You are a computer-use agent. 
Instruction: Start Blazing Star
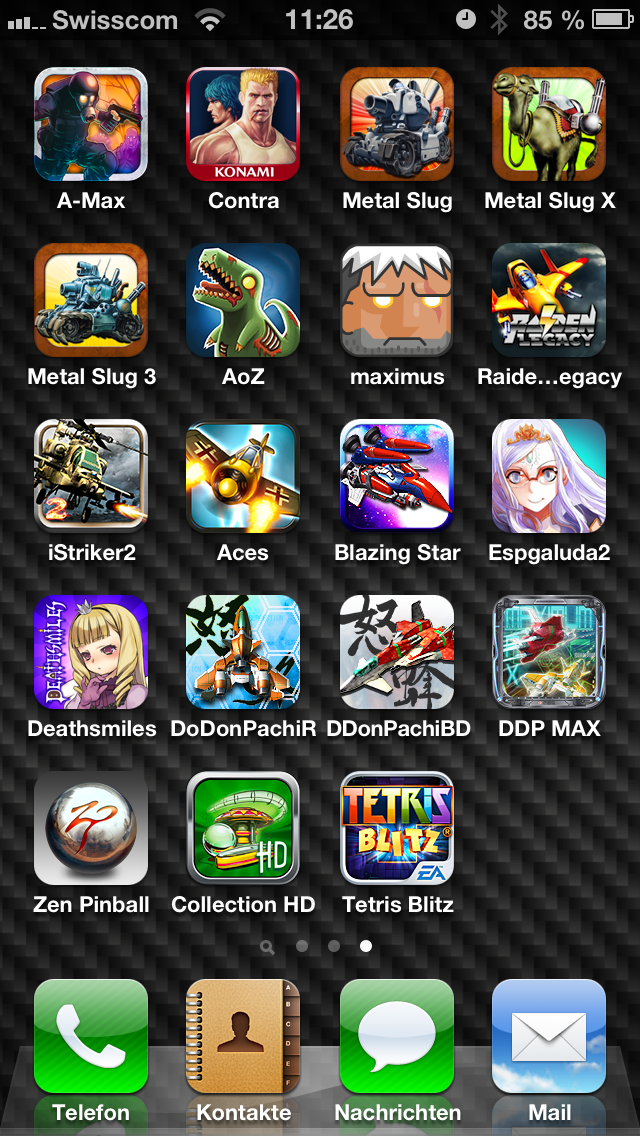396,476
